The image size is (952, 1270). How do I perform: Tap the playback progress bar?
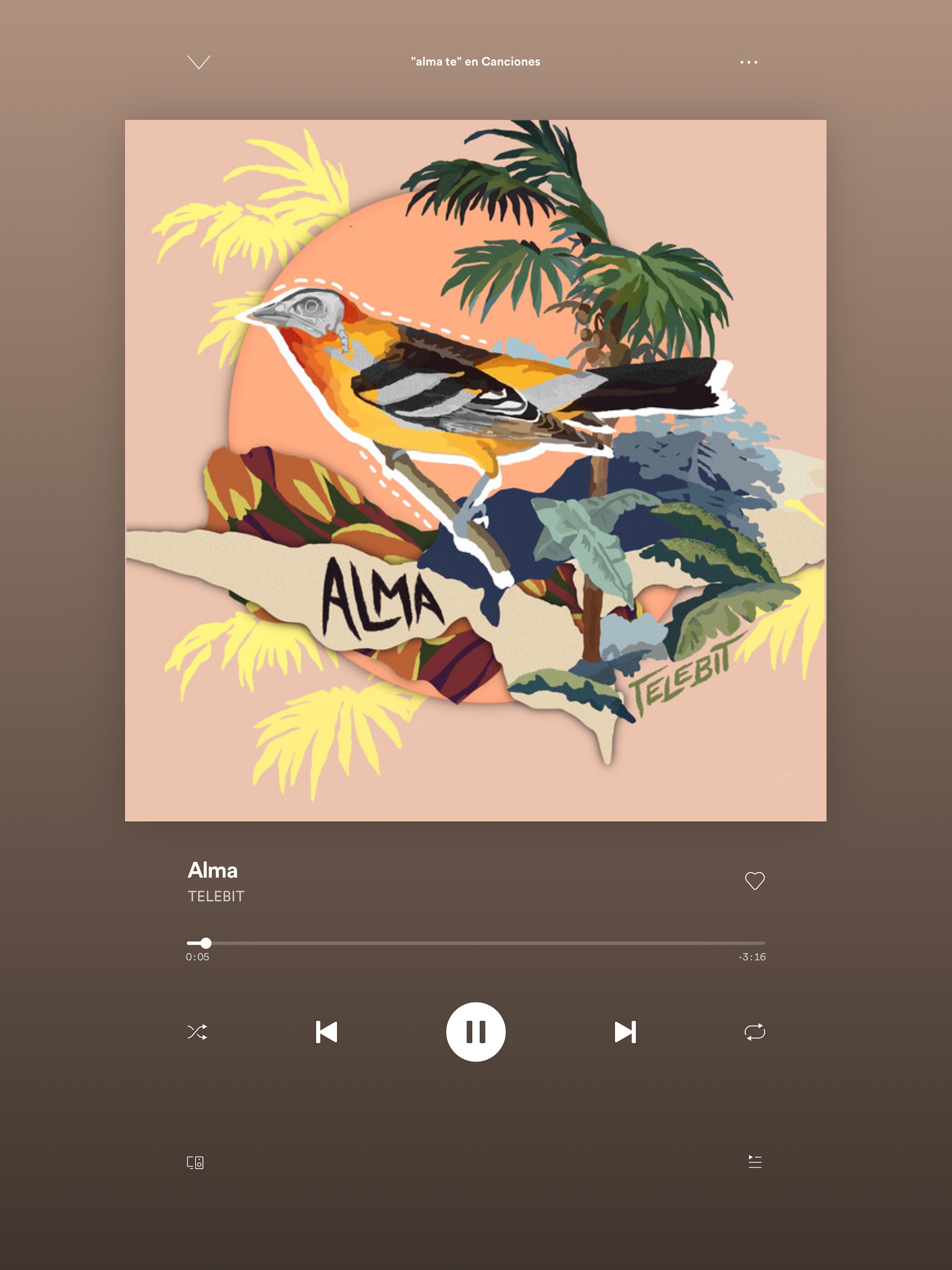[476, 943]
